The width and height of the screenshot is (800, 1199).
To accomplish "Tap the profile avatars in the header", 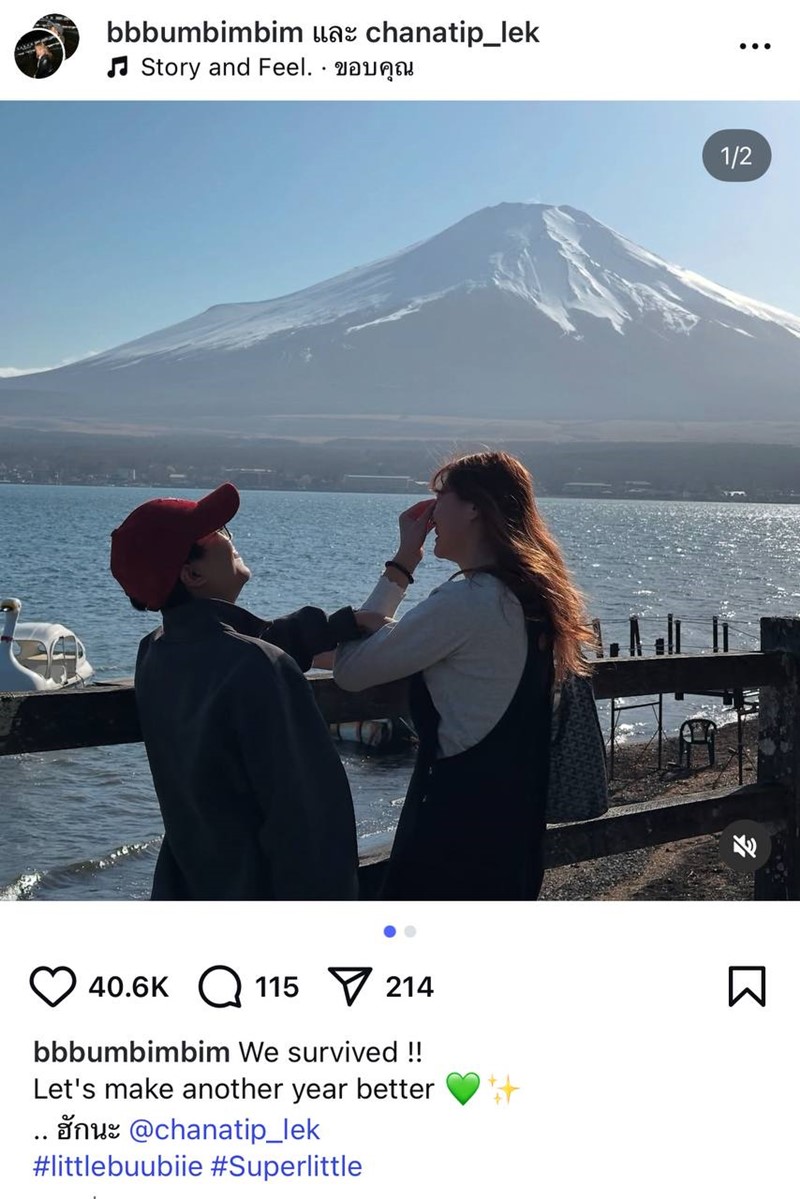I will (46, 46).
